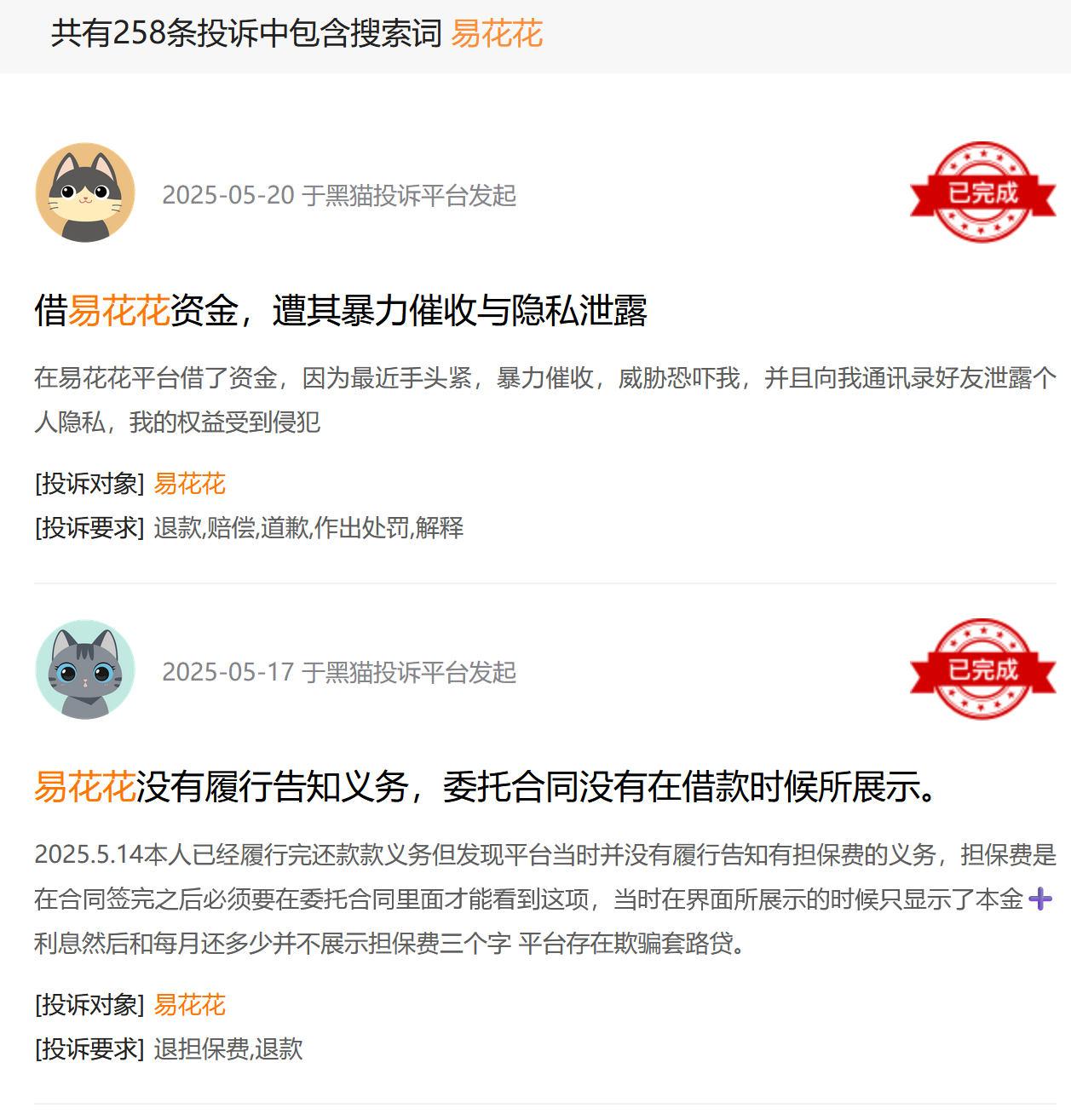View the cat avatar of the 2025-05-17 complainant

pos(85,669)
